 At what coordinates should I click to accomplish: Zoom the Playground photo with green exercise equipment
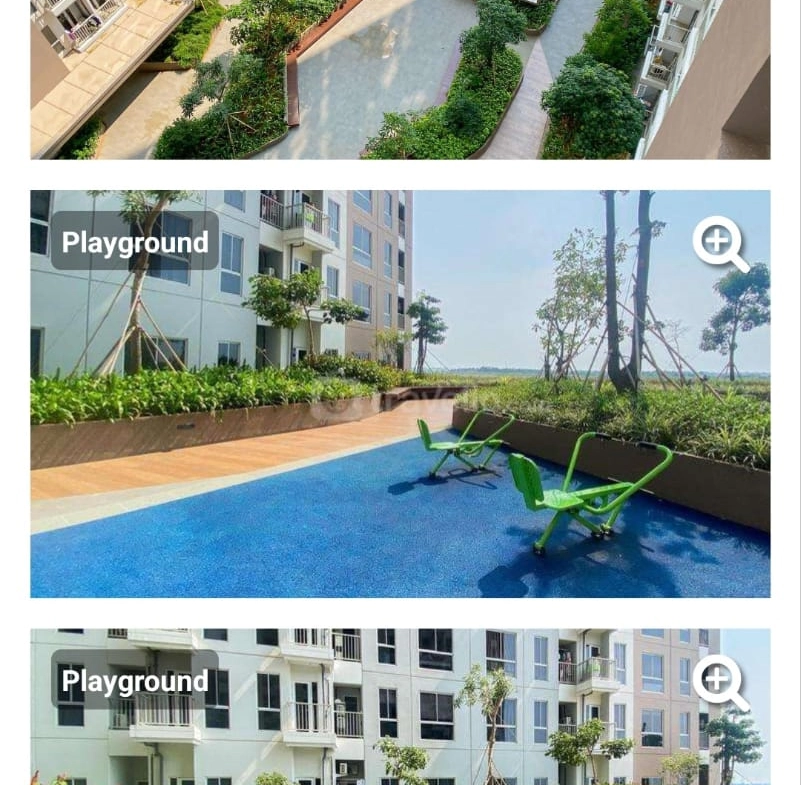pyautogui.click(x=720, y=243)
